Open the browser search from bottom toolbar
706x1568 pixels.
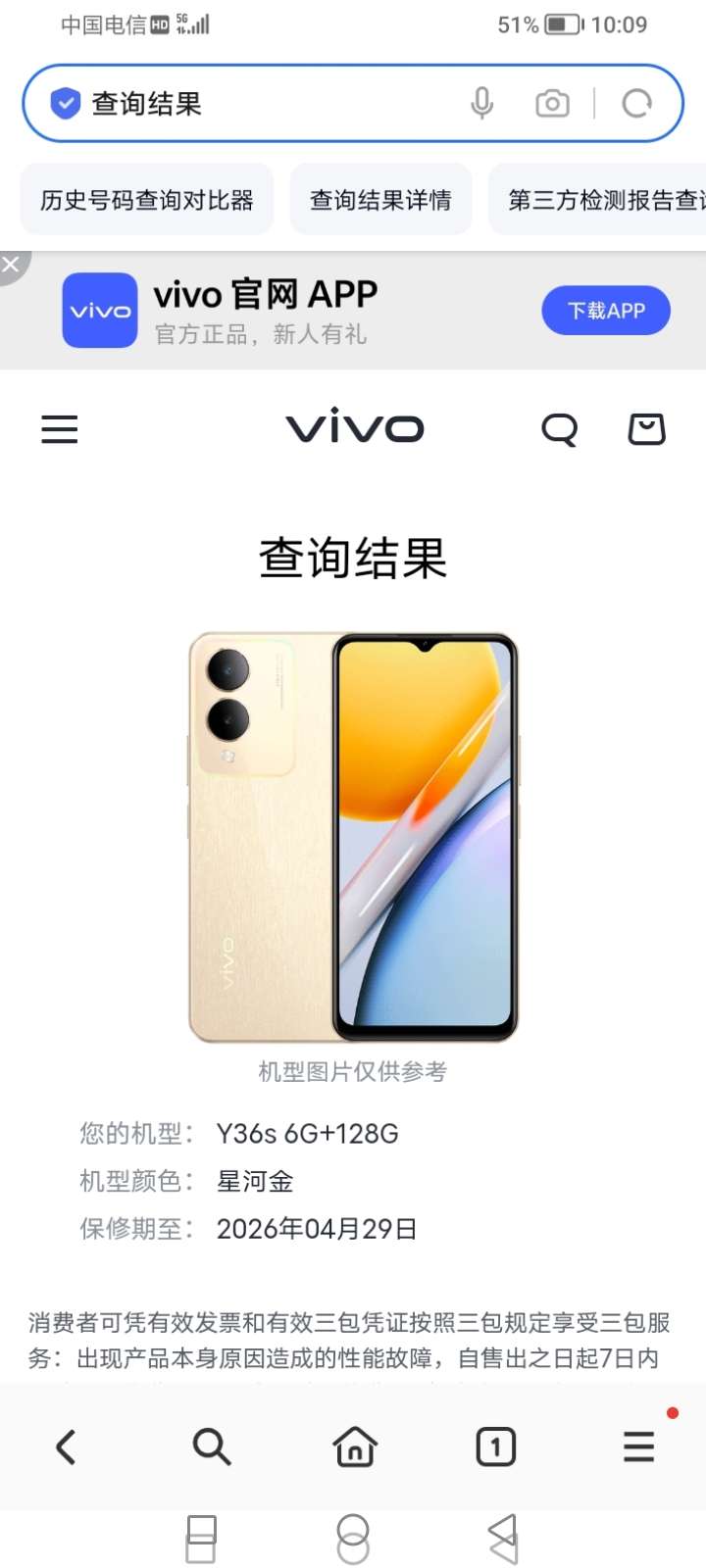(211, 1446)
